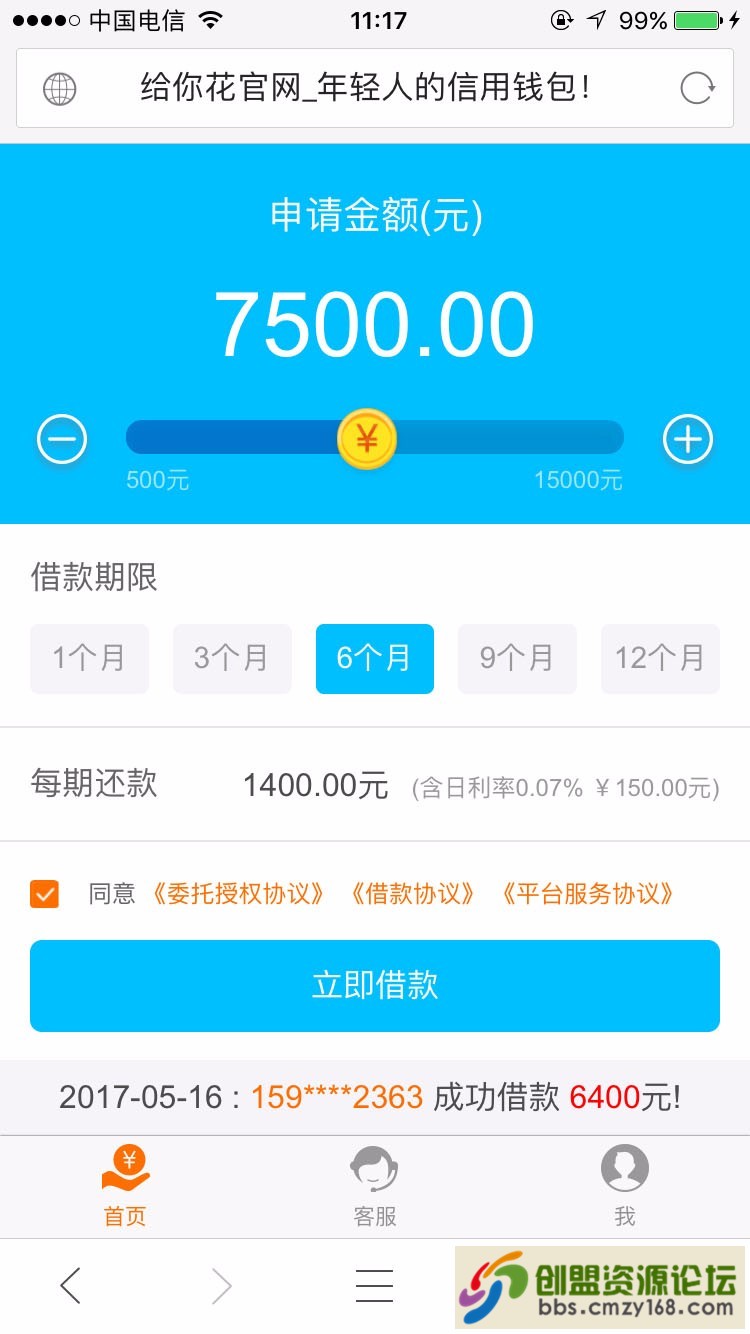The height and width of the screenshot is (1334, 750).
Task: Reload the page with the refresh icon
Action: [697, 88]
